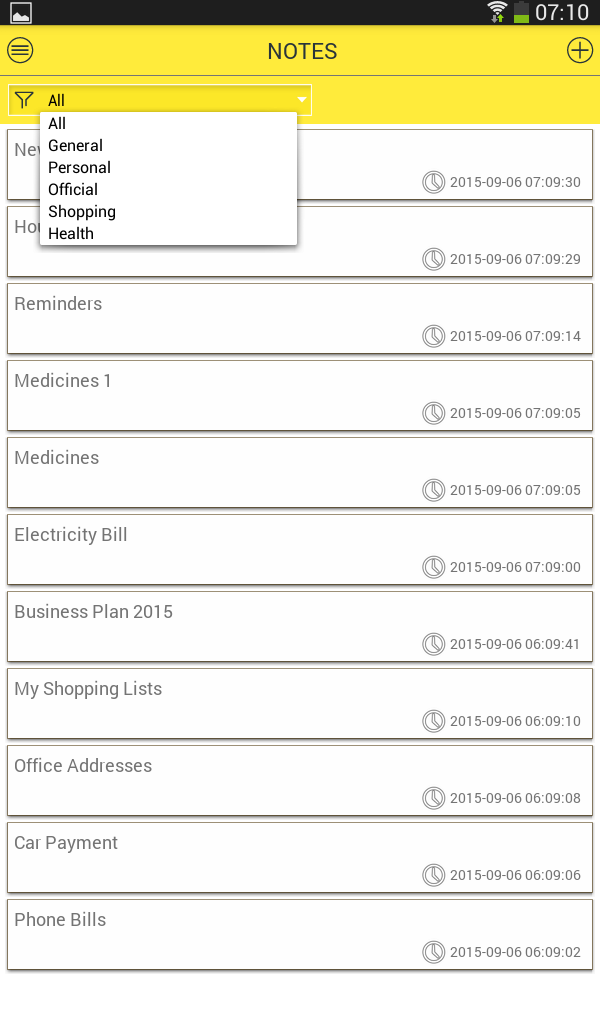Screen dimensions: 600x1024
Task: Open the Medicines 1 note
Action: point(300,396)
